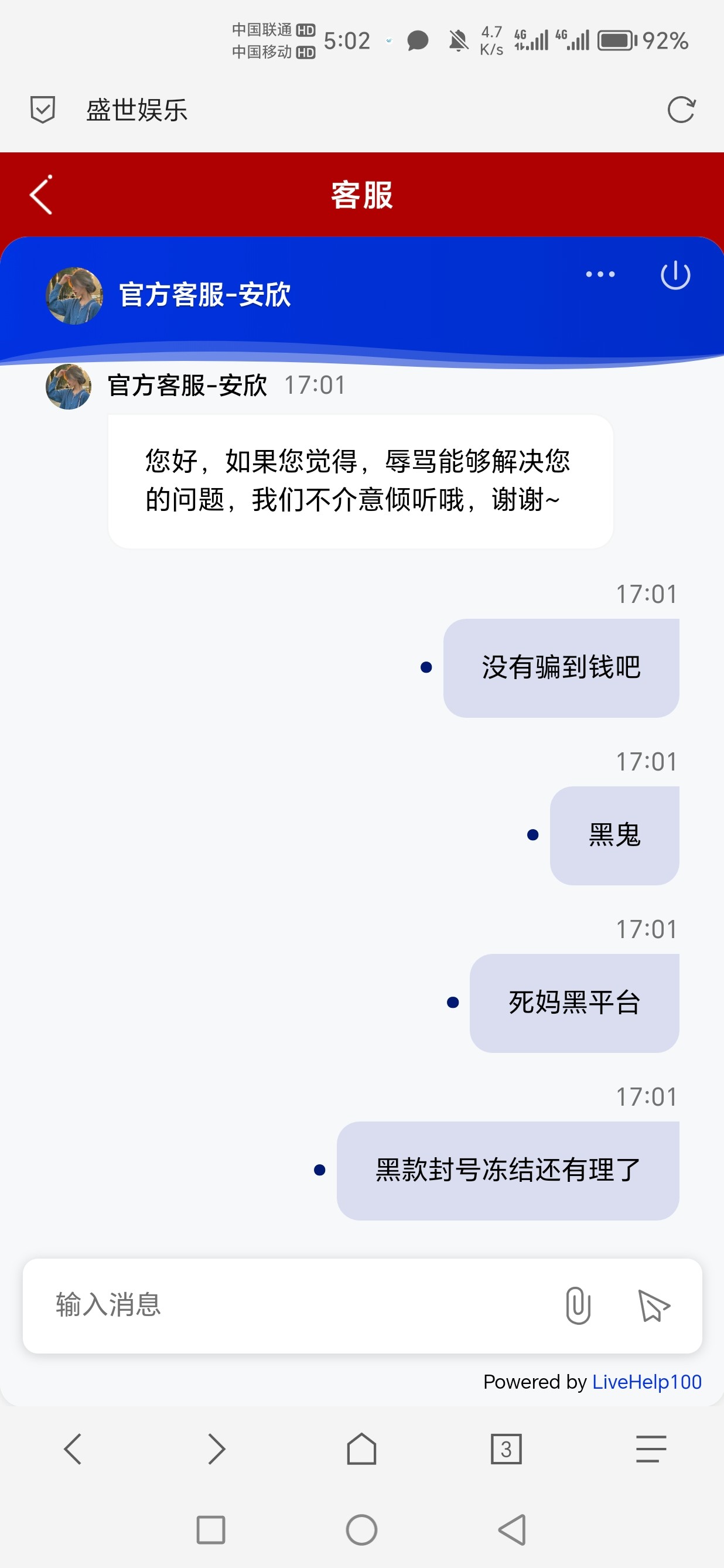Viewport: 724px width, 1568px height.
Task: Refresh the page with the reload icon
Action: [681, 110]
